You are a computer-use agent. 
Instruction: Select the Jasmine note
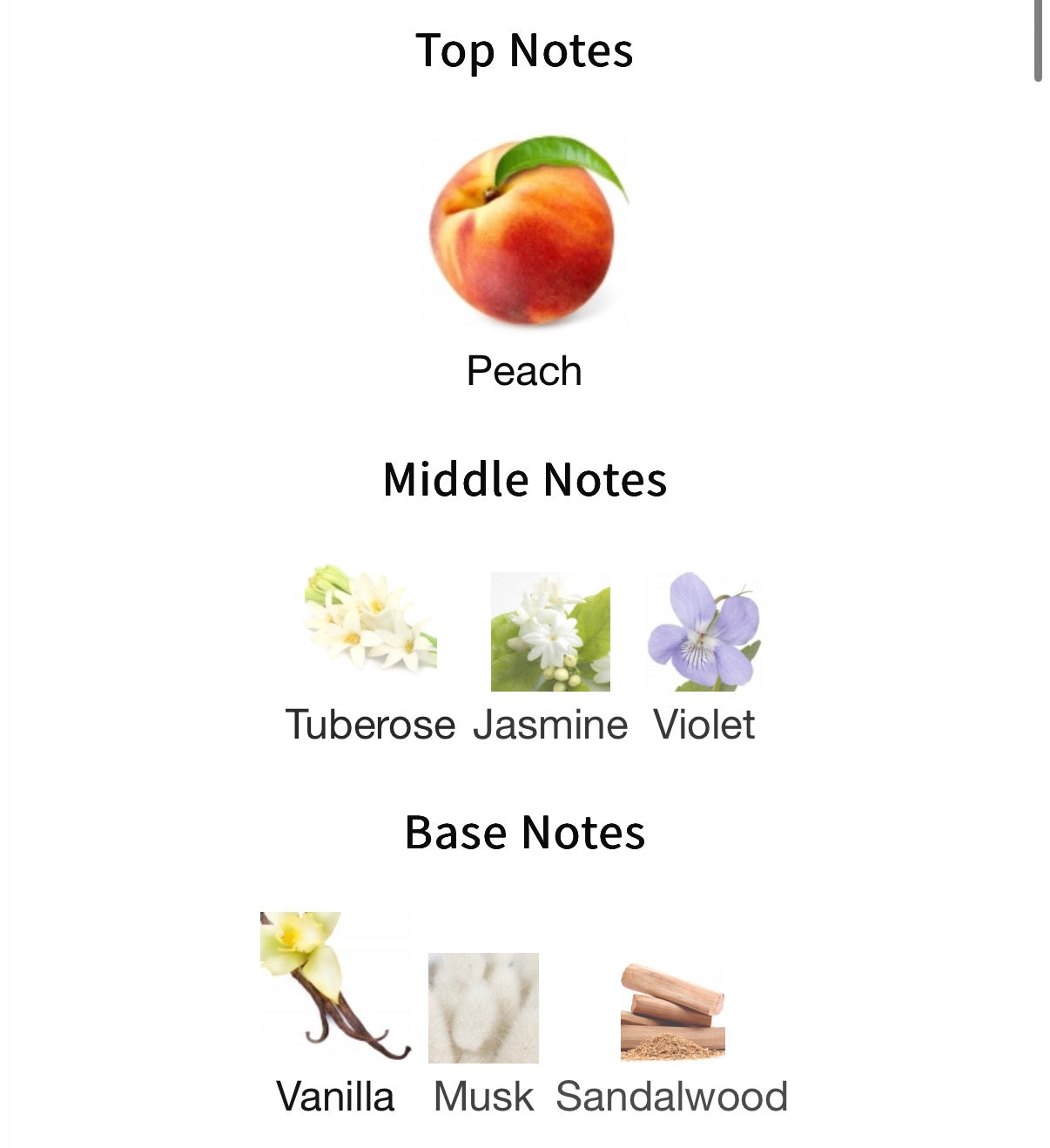coord(550,632)
